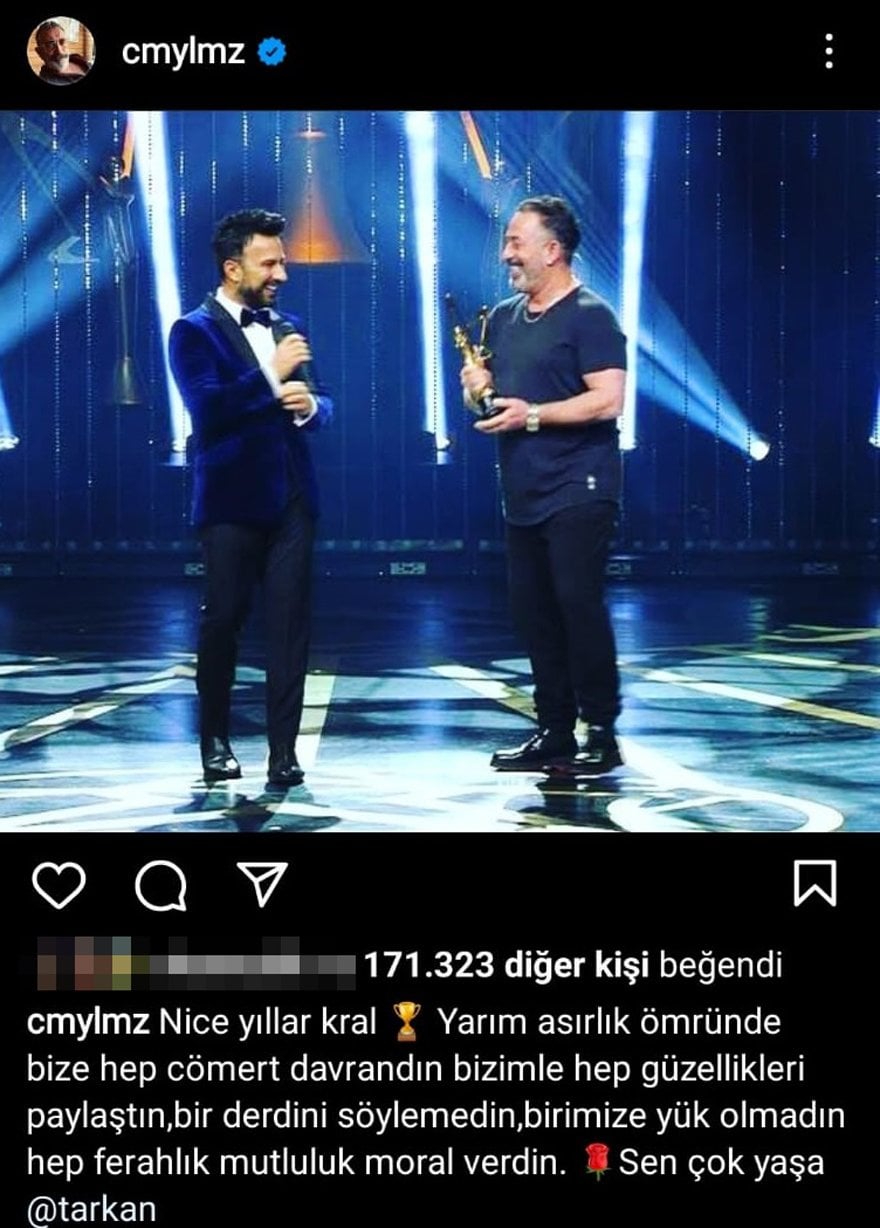Share the post via paper plane icon
The height and width of the screenshot is (1228, 880).
262,883
